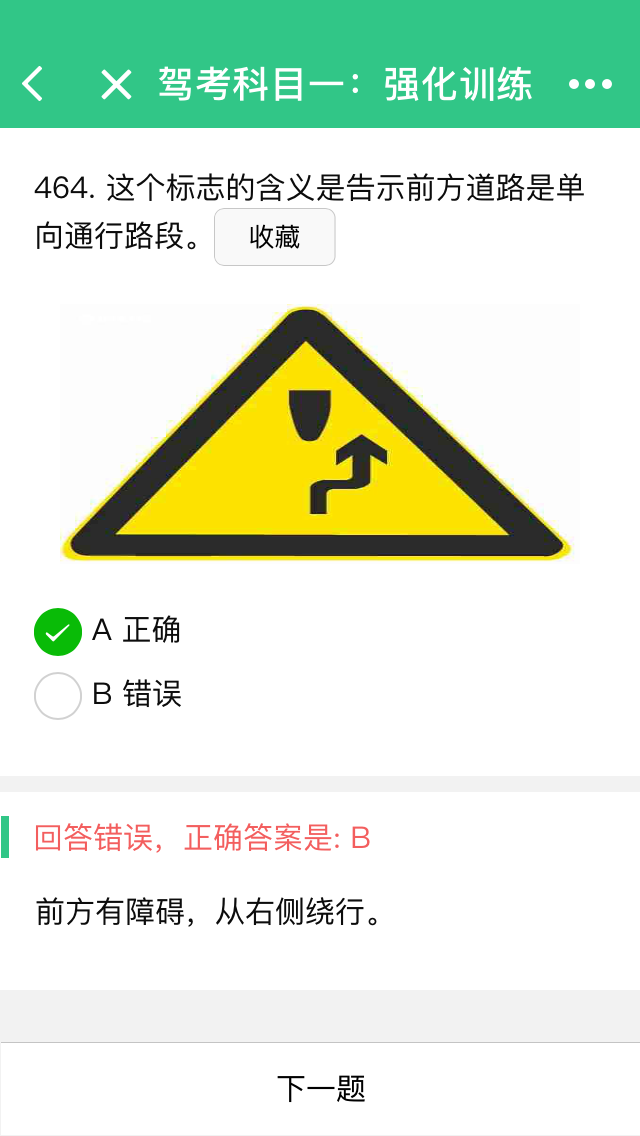Screen dimensions: 640x1136
Task: Open the three-dot more menu
Action: 590,84
